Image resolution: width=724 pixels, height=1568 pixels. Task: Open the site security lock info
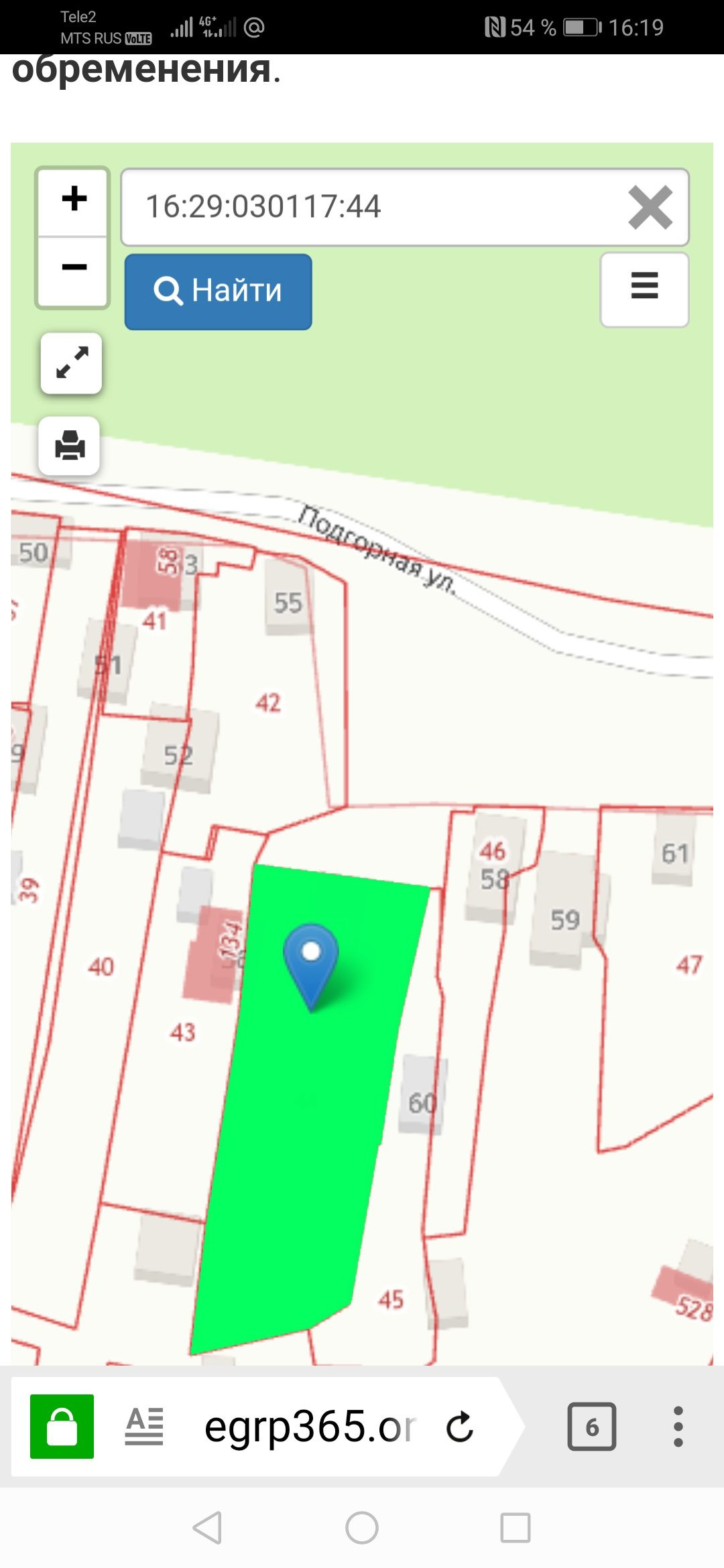tap(62, 1427)
